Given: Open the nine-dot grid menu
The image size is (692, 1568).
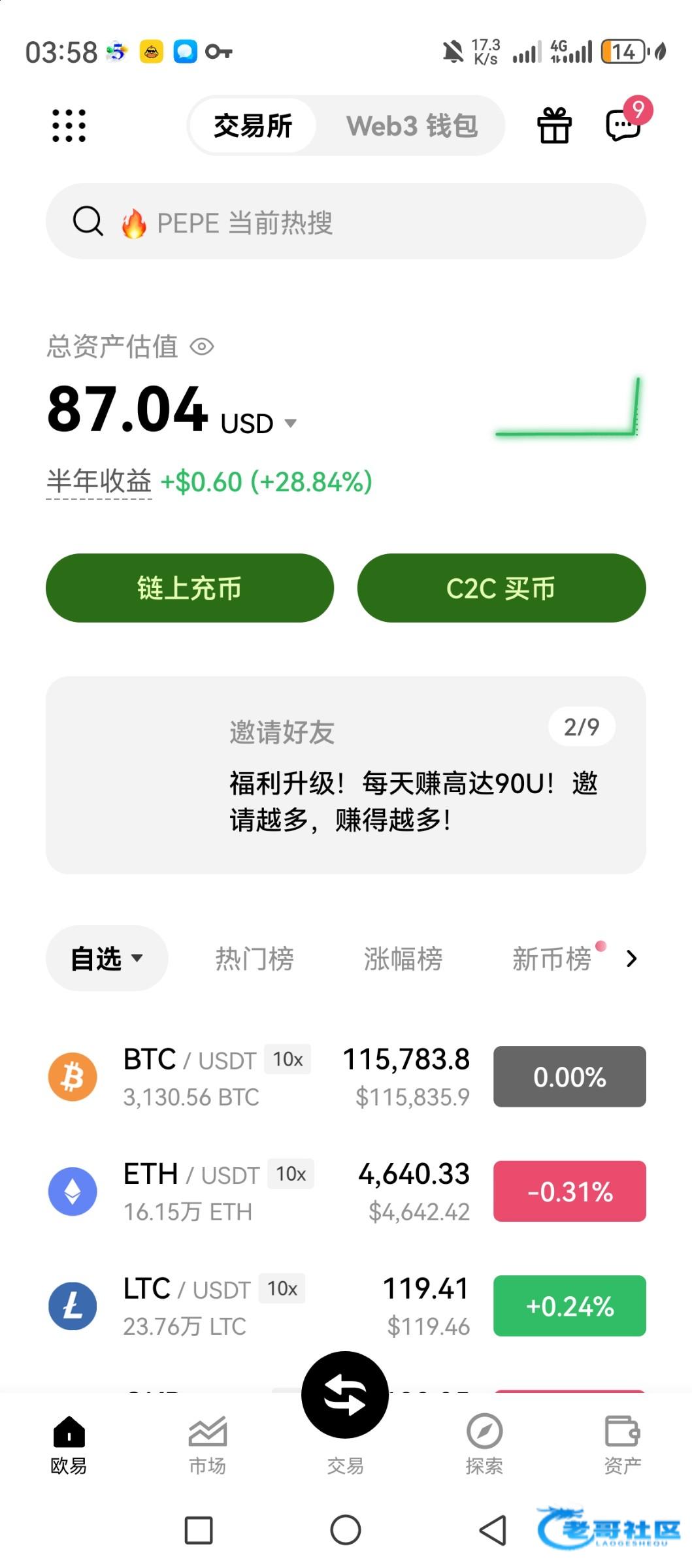Looking at the screenshot, I should [69, 125].
